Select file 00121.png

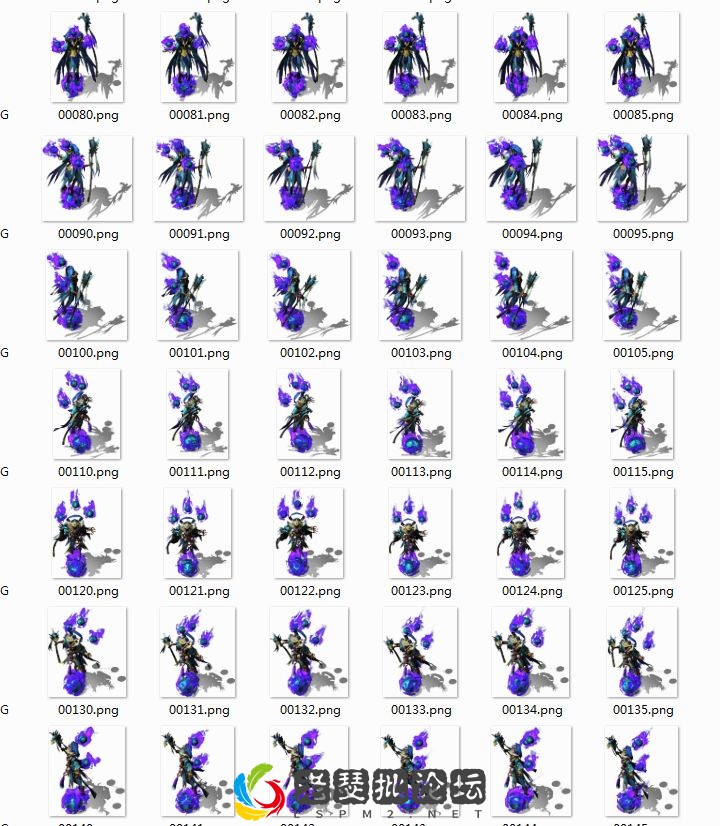point(198,533)
